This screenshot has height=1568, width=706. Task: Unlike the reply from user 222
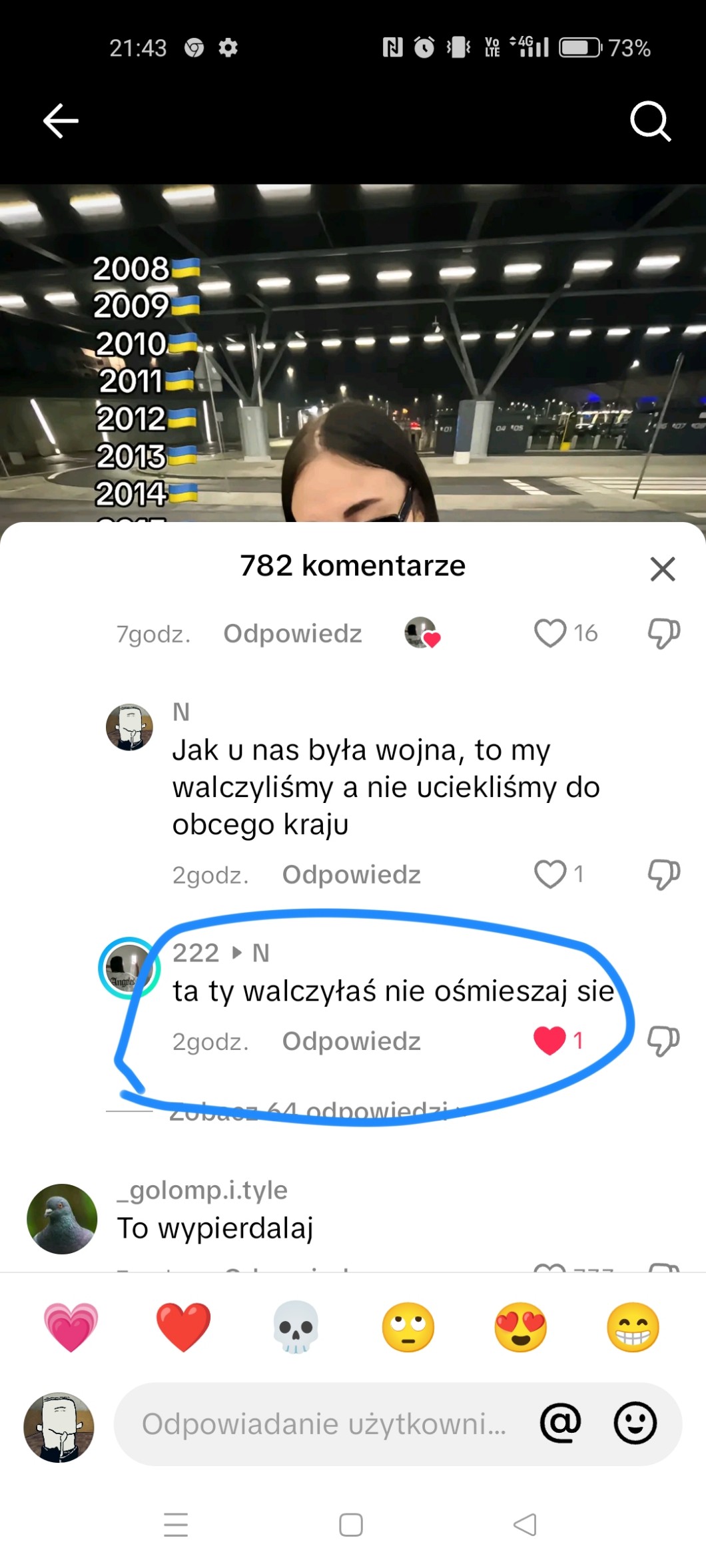click(550, 1040)
